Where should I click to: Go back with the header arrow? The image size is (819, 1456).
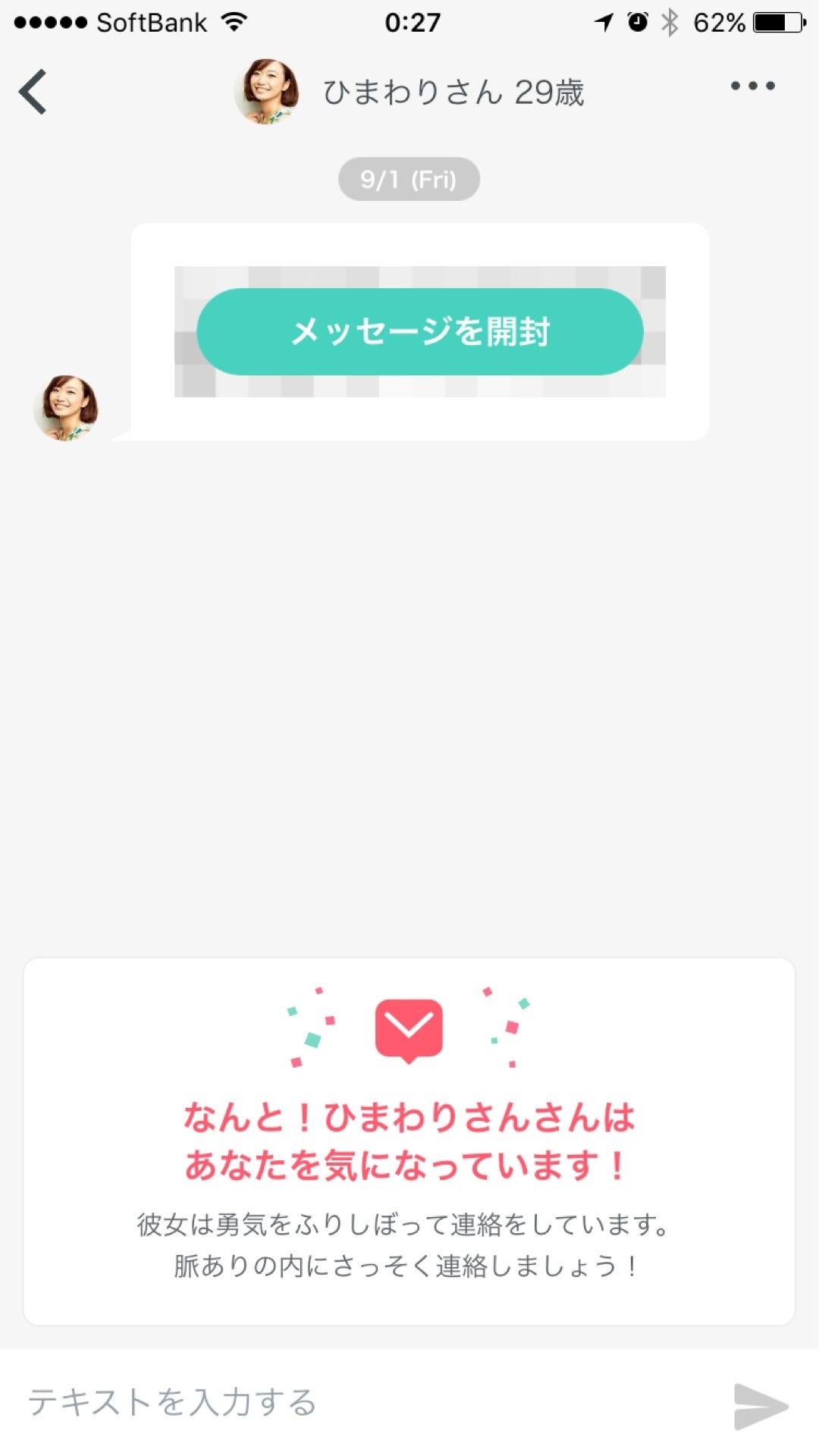(x=33, y=92)
